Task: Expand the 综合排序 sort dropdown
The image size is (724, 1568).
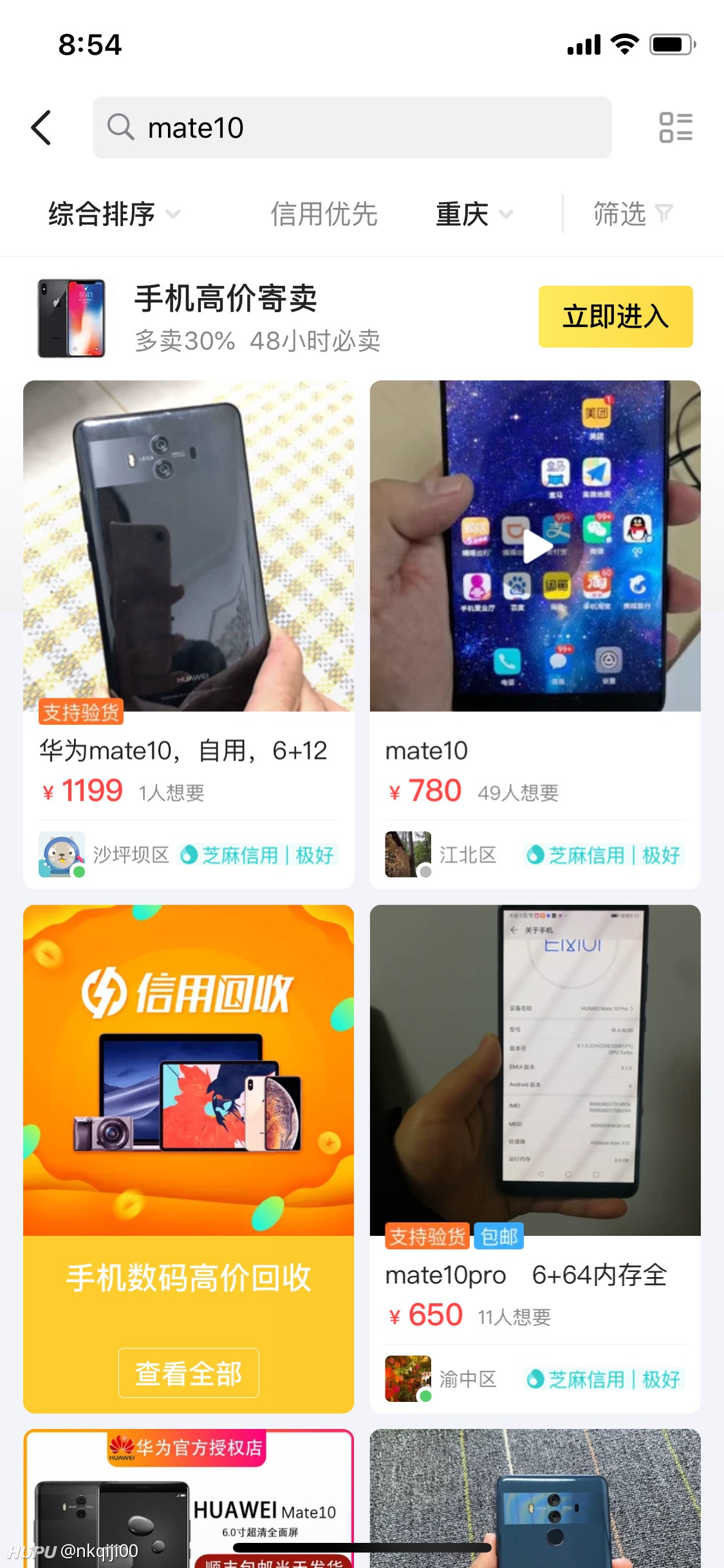Action: pyautogui.click(x=115, y=214)
